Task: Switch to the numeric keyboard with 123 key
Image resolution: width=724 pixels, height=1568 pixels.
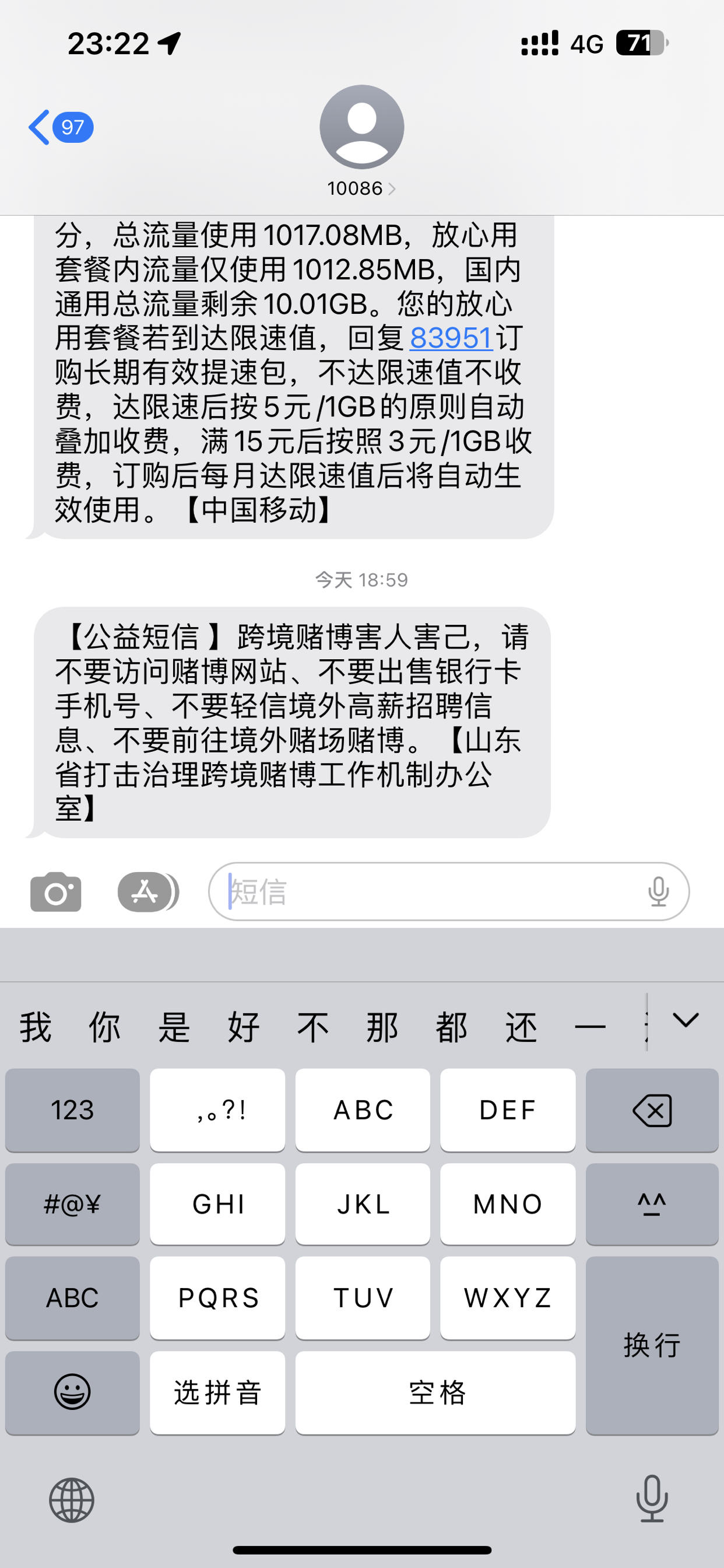Action: pos(72,1110)
